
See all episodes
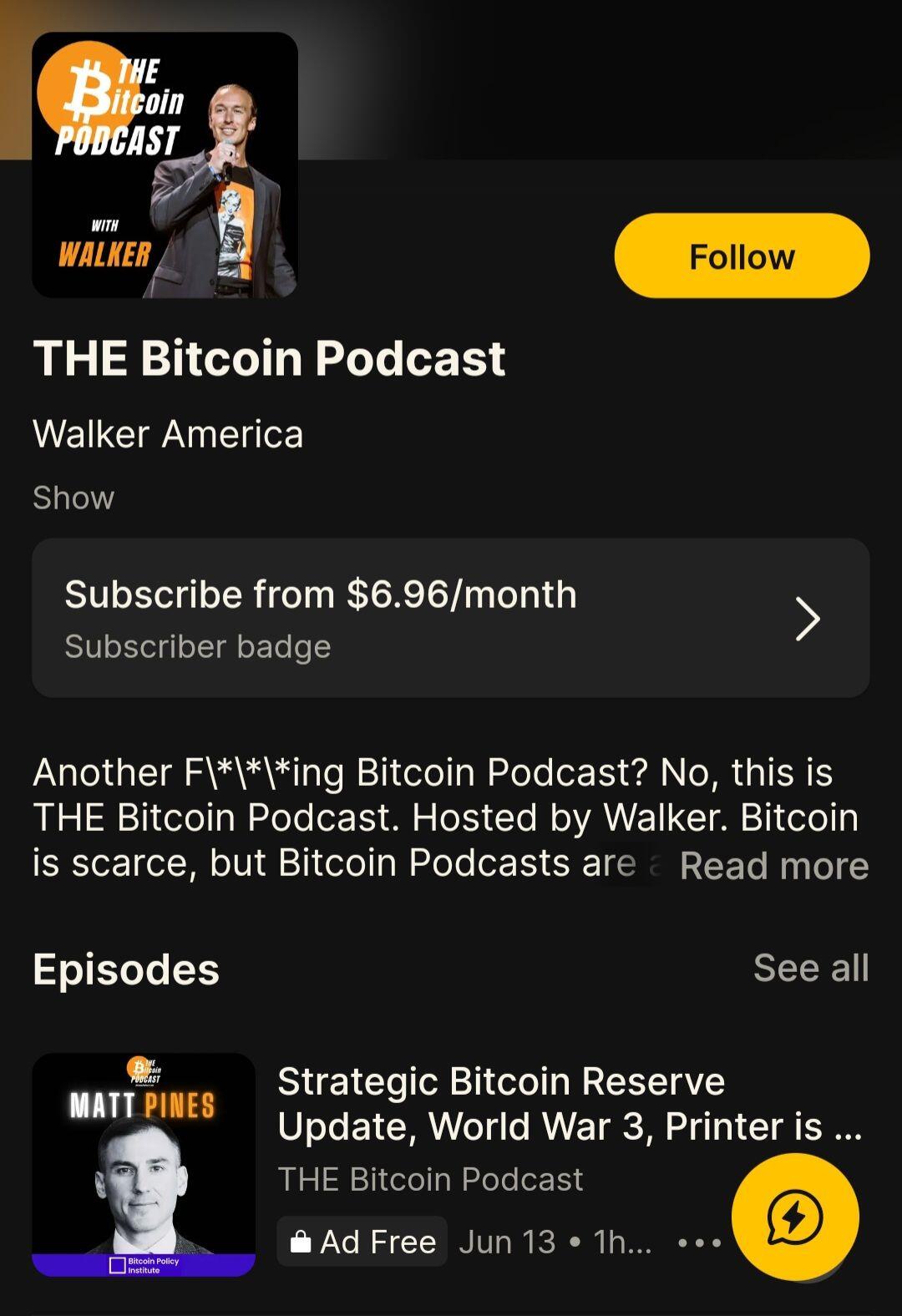point(810,968)
